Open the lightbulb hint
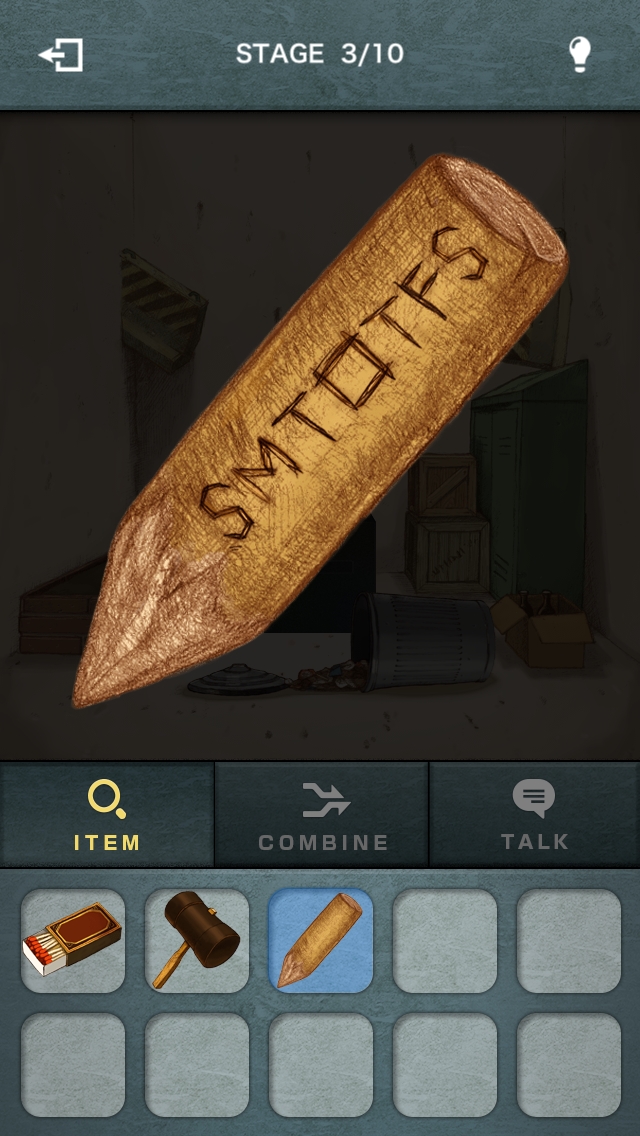Viewport: 640px width, 1136px height. (x=579, y=54)
